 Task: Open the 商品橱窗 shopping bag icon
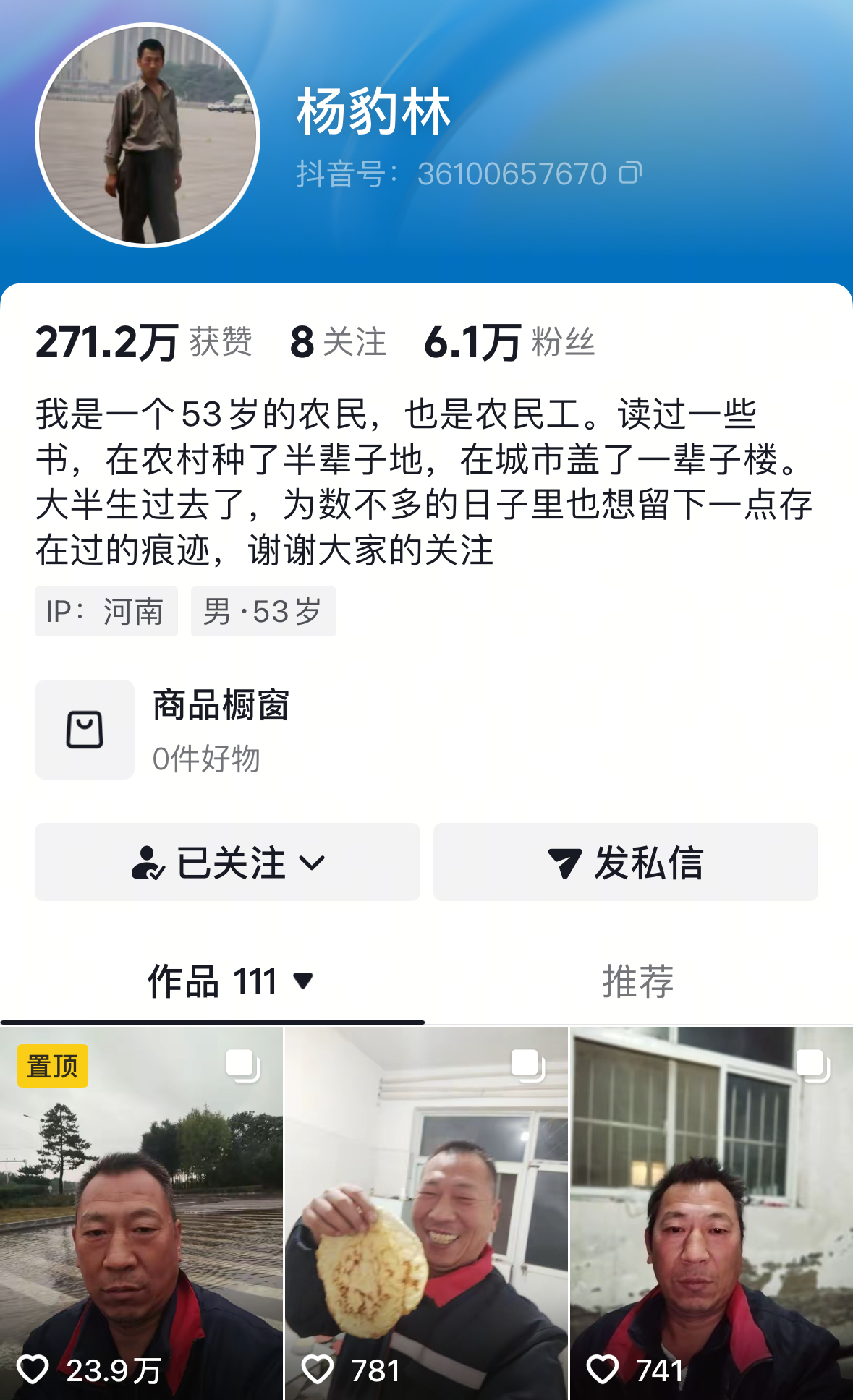click(x=84, y=729)
